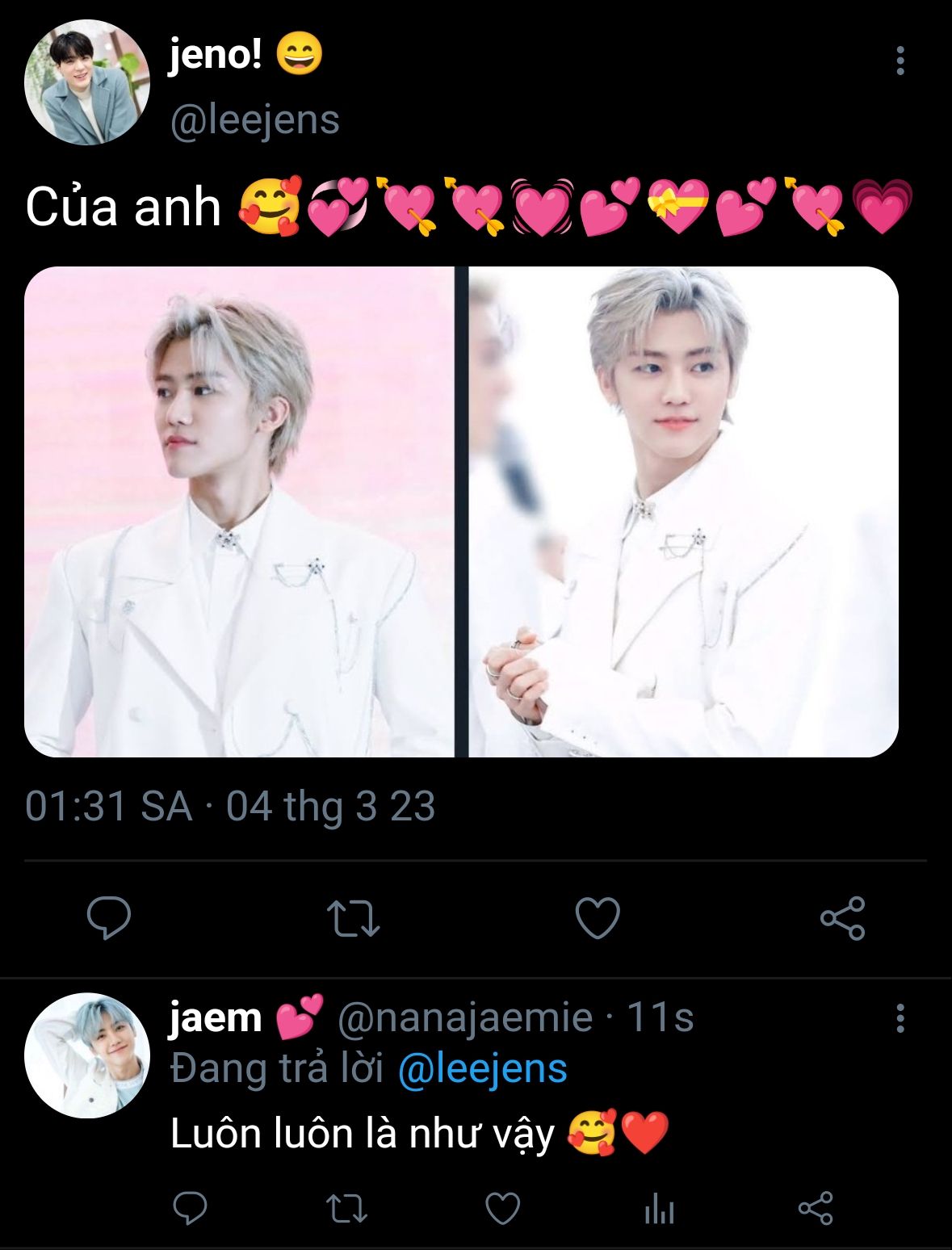Retweet jeno's tweet
Image resolution: width=952 pixels, height=1250 pixels.
tap(353, 918)
